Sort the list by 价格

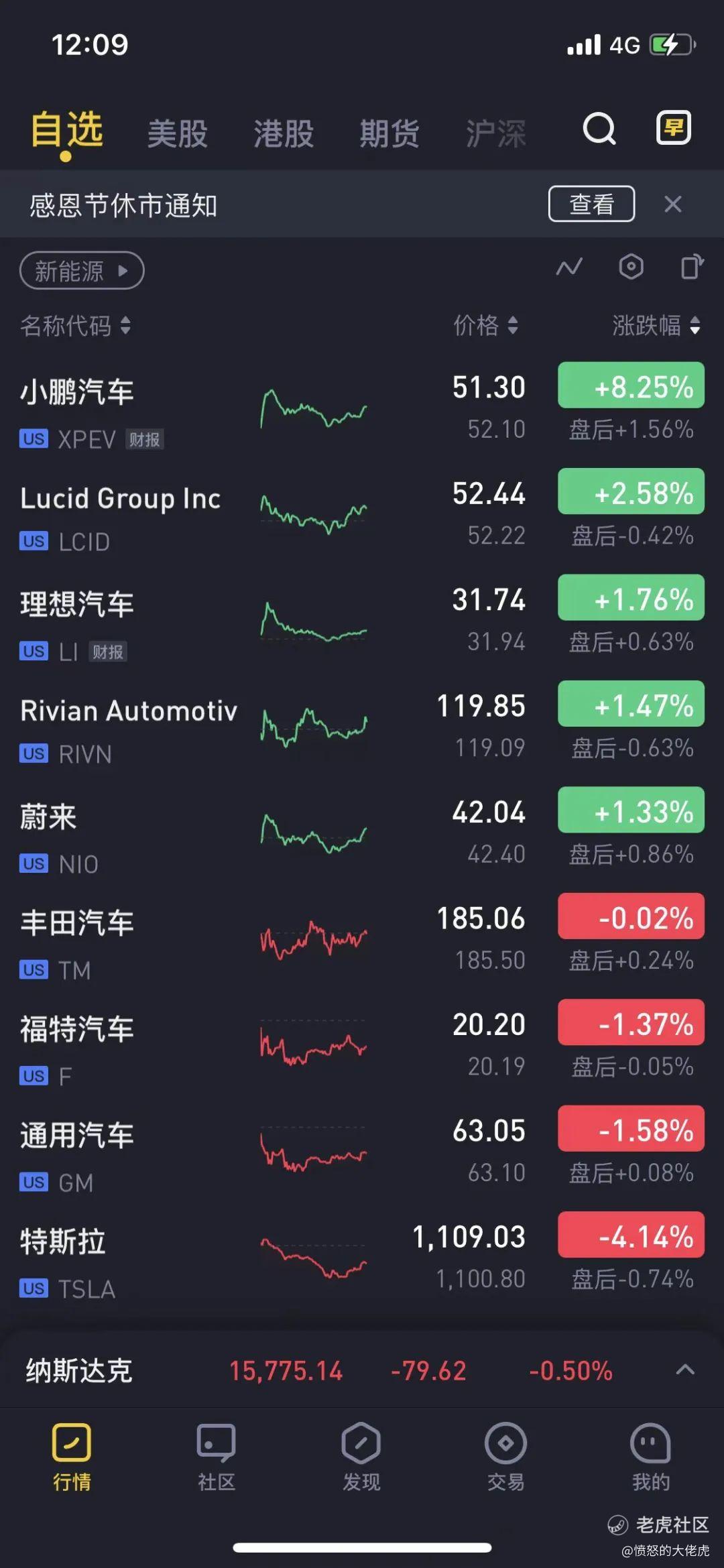pos(485,325)
